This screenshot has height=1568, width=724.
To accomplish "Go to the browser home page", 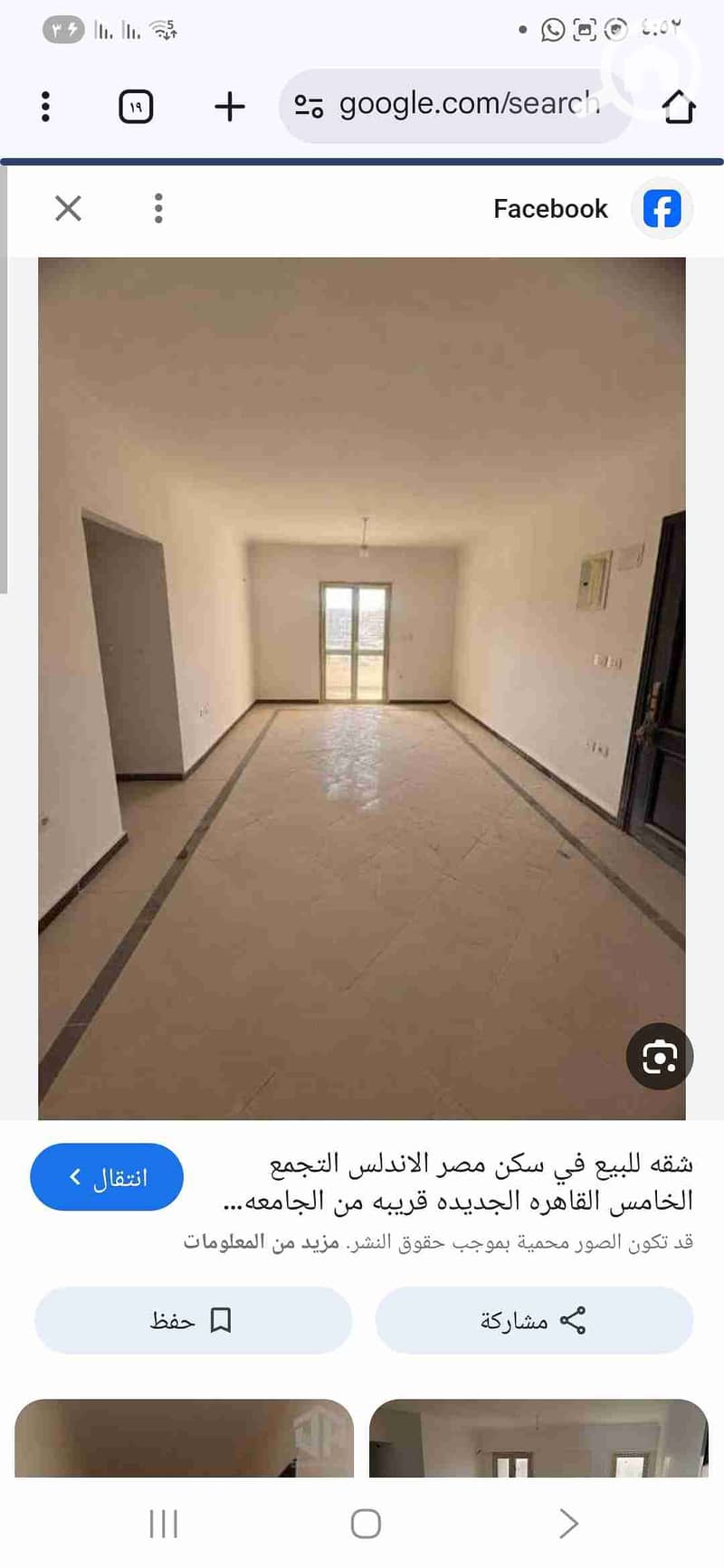I will (x=679, y=107).
